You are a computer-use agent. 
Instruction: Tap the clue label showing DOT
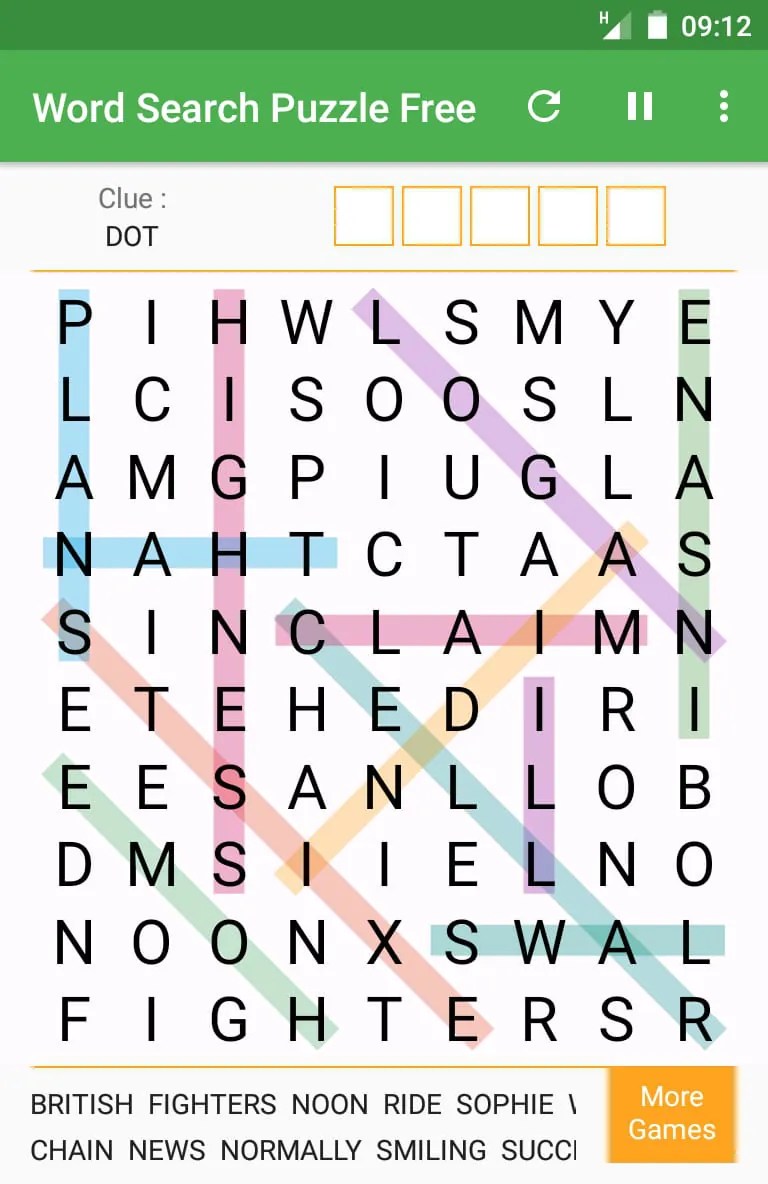click(x=131, y=218)
